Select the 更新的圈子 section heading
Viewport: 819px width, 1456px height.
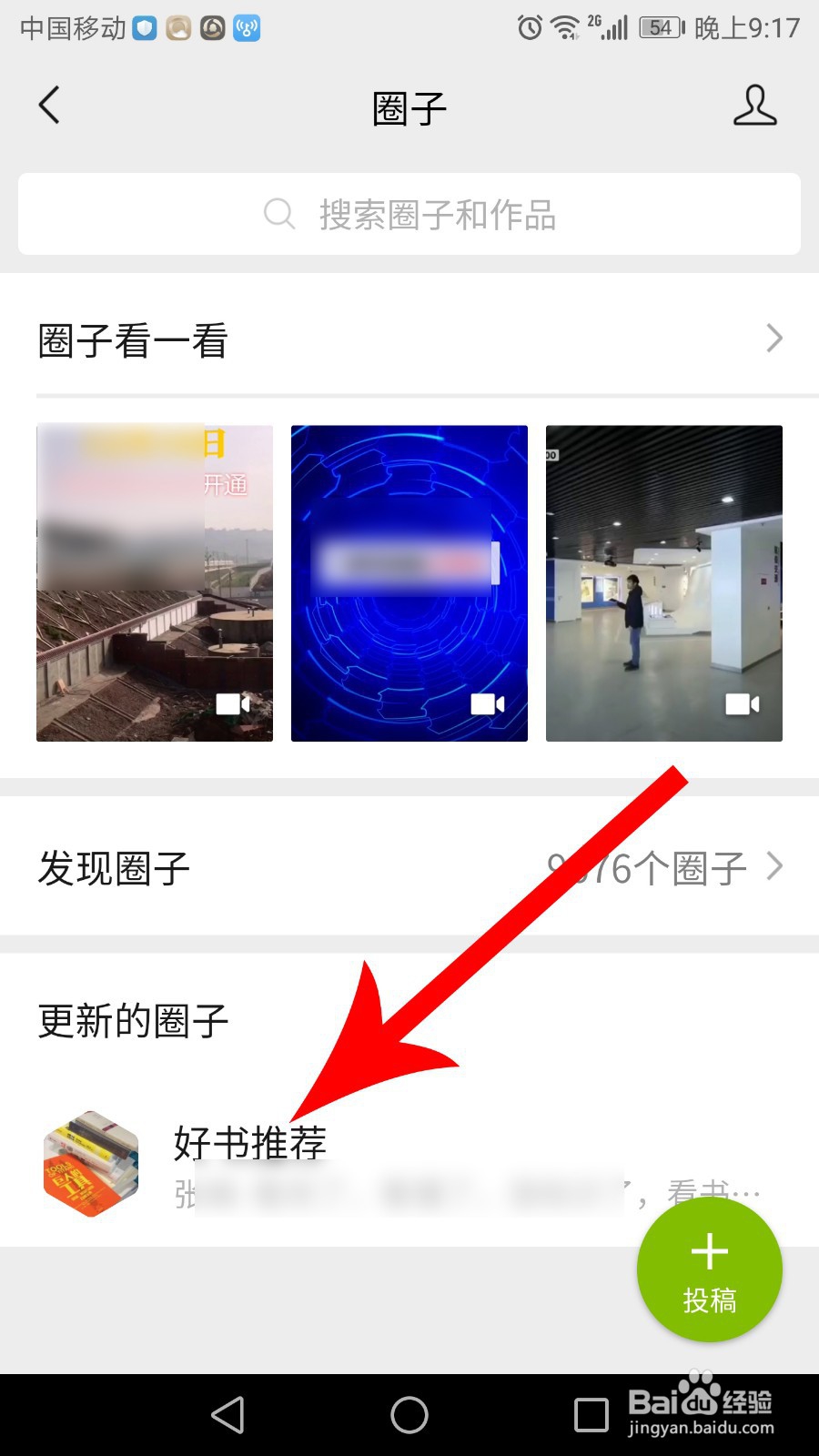[133, 1019]
